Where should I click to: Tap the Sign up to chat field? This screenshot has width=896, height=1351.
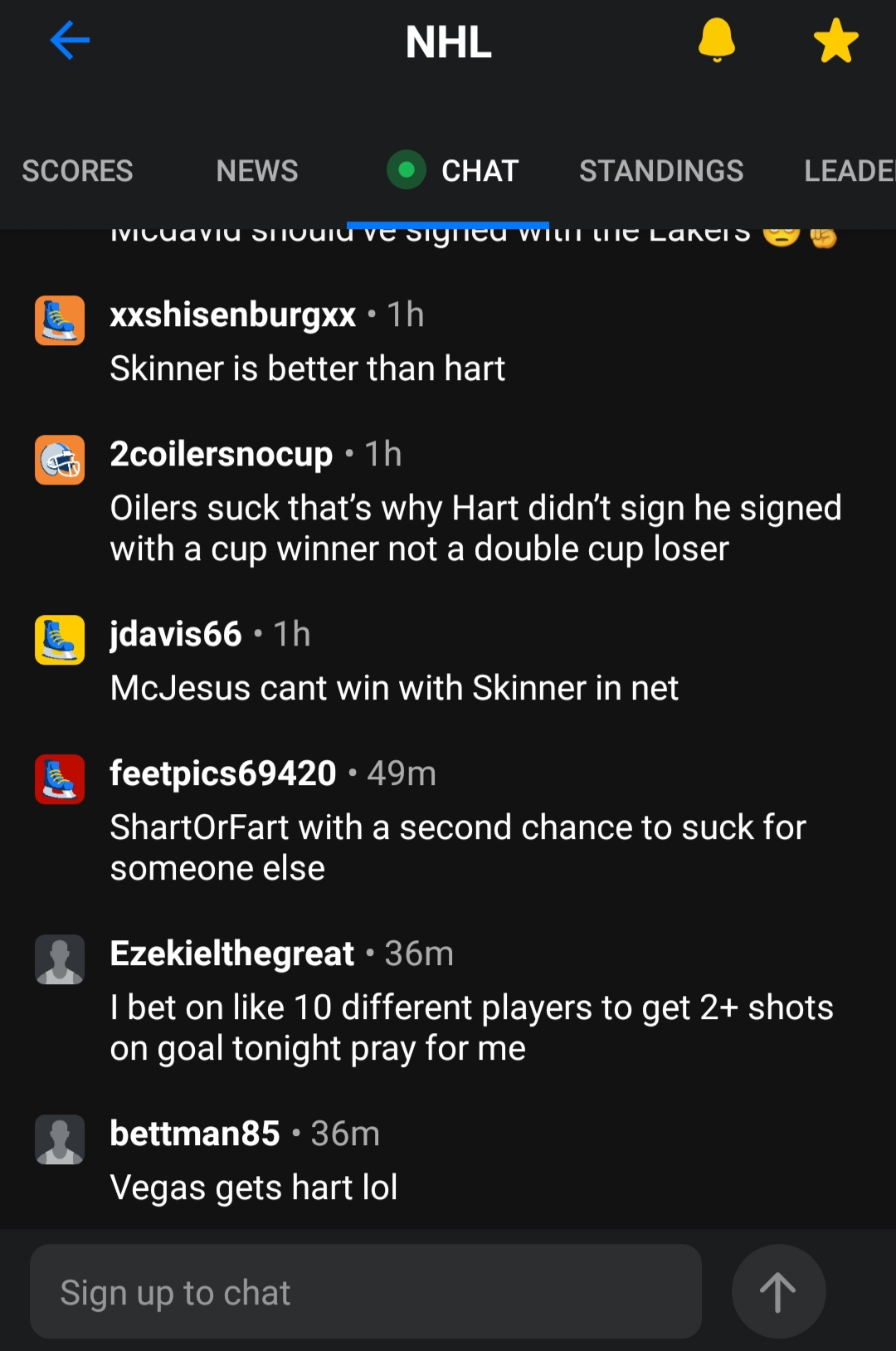(365, 1292)
